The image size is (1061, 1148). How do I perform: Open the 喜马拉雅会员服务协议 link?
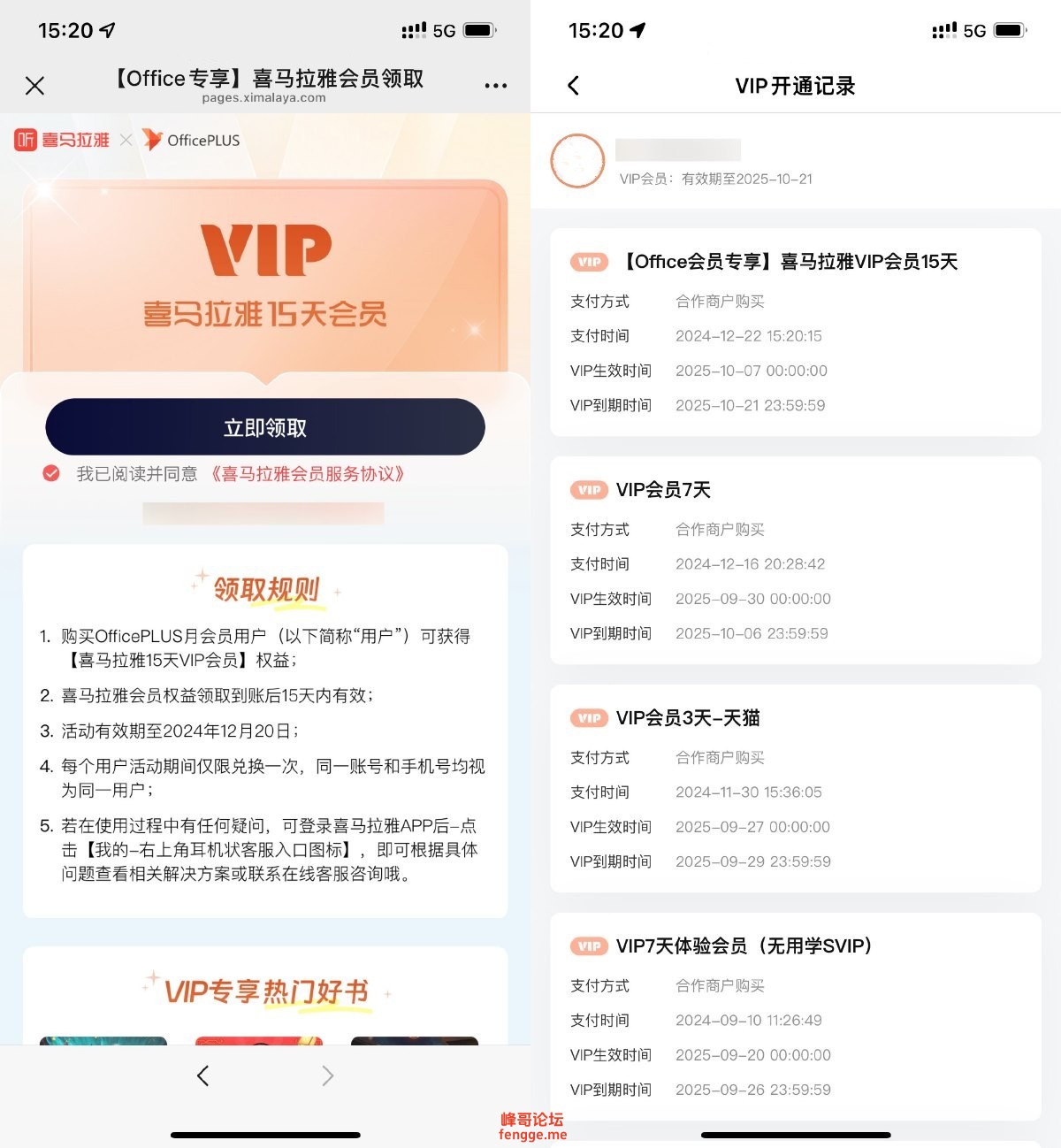[x=308, y=474]
